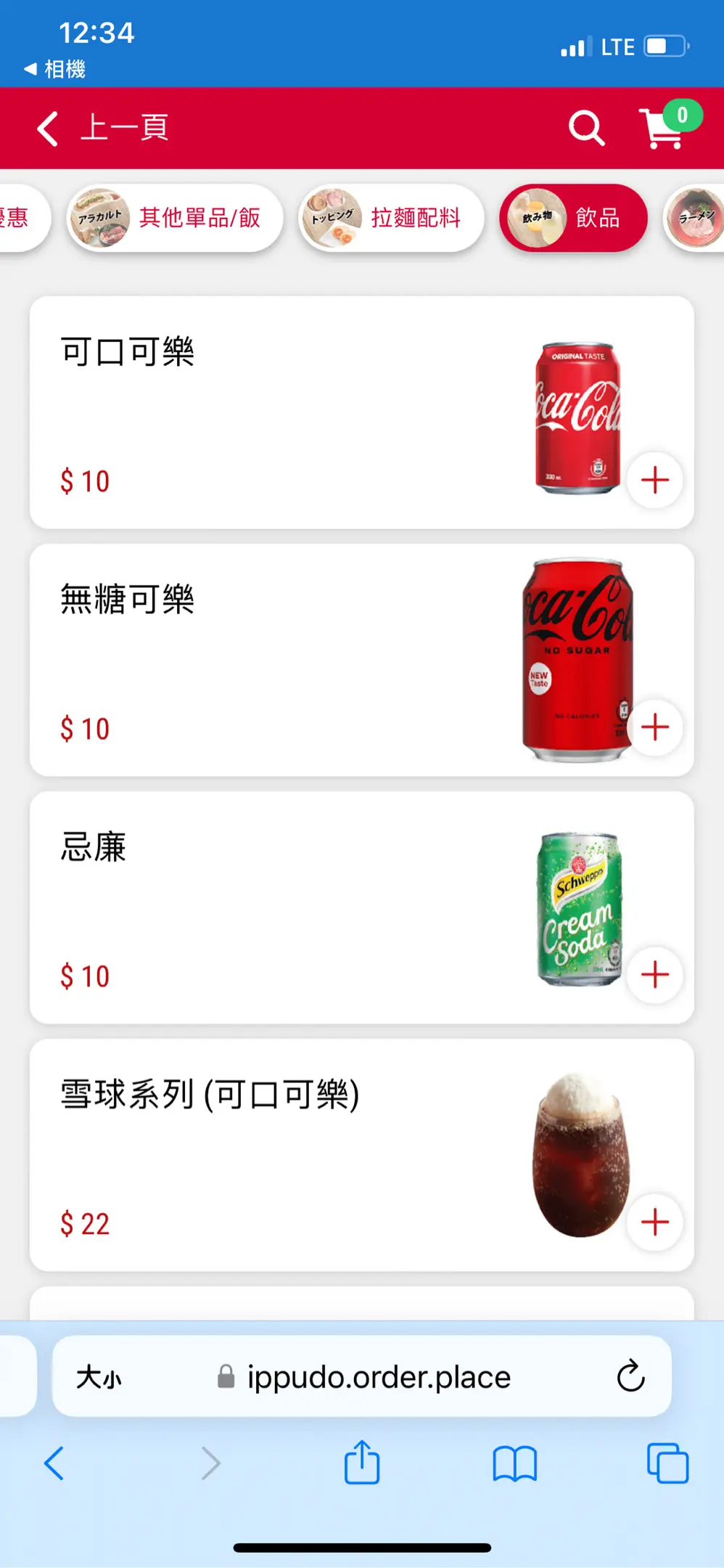Open the 忌廉 item card
724x1568 pixels.
pyautogui.click(x=362, y=907)
